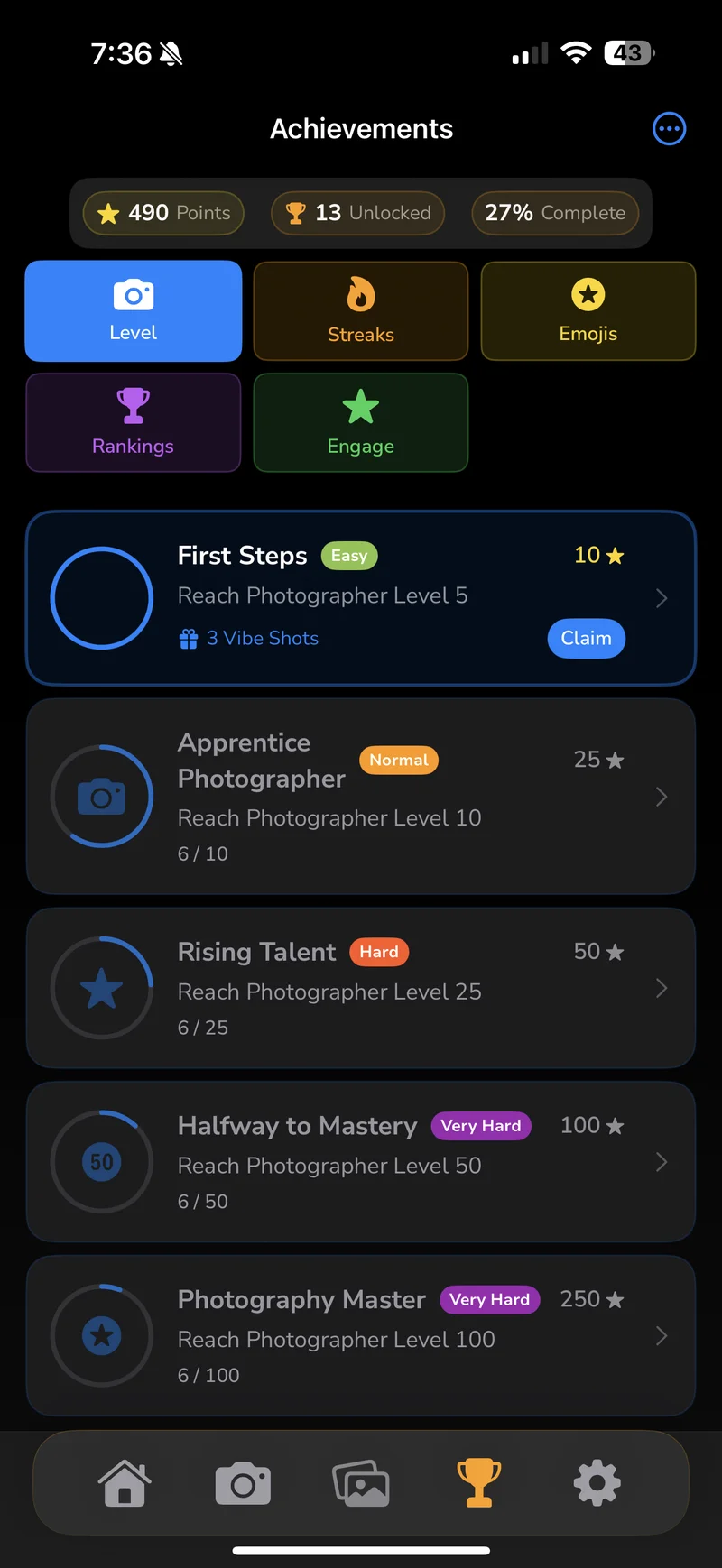Screen dimensions: 722x1568
Task: Switch to the Level category tab
Action: click(133, 310)
